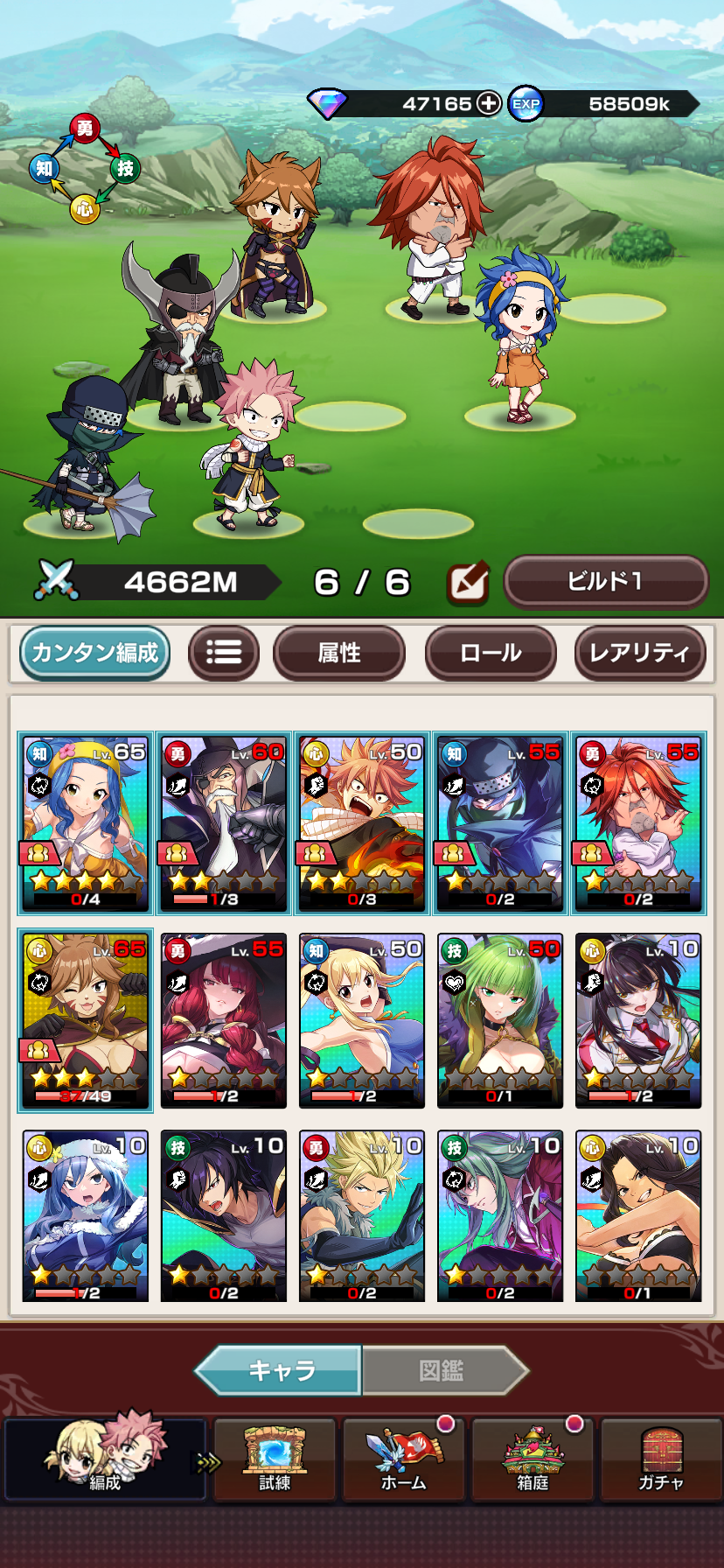The image size is (724, 1568).
Task: Open the list view sort icon
Action: pos(224,653)
